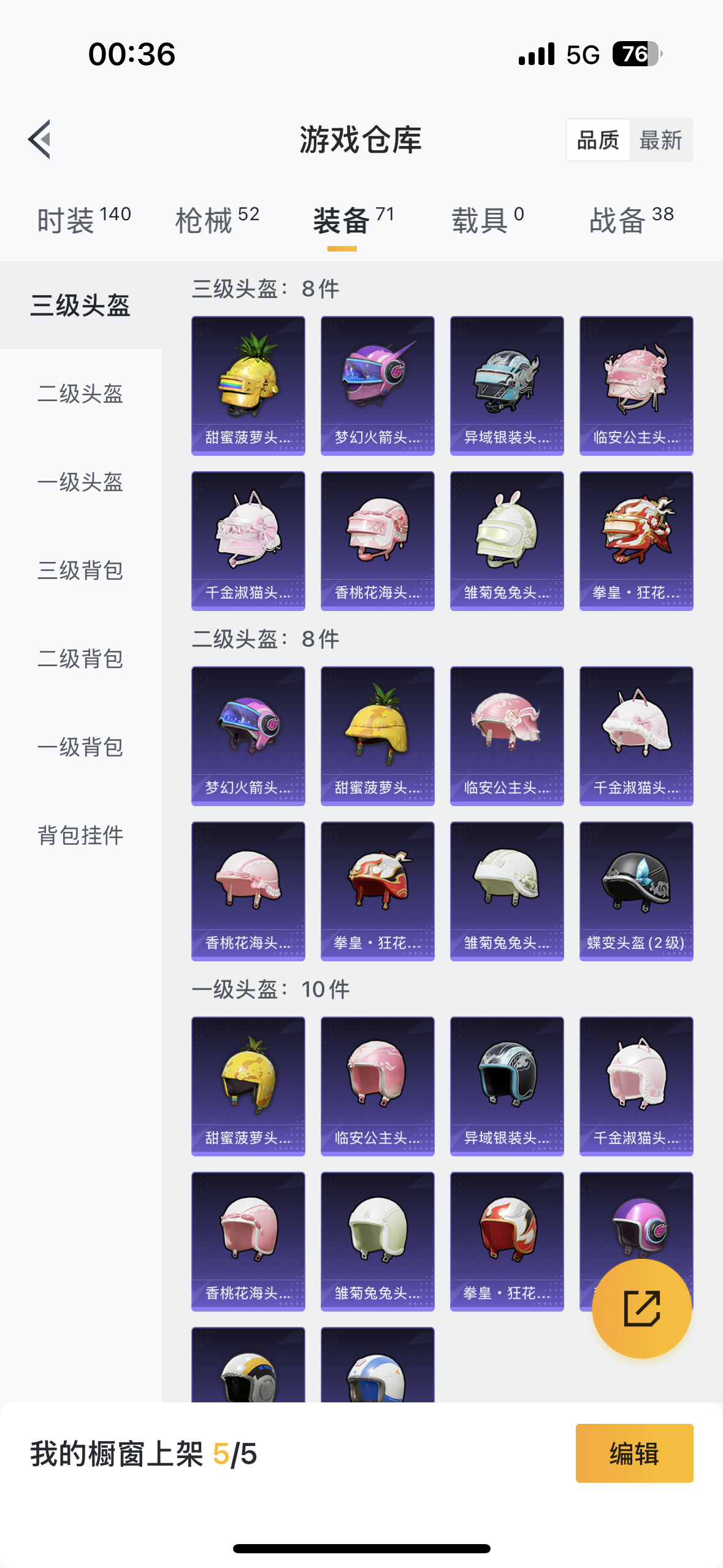Open 背包挂件 category
723x1568 pixels.
pyautogui.click(x=80, y=836)
